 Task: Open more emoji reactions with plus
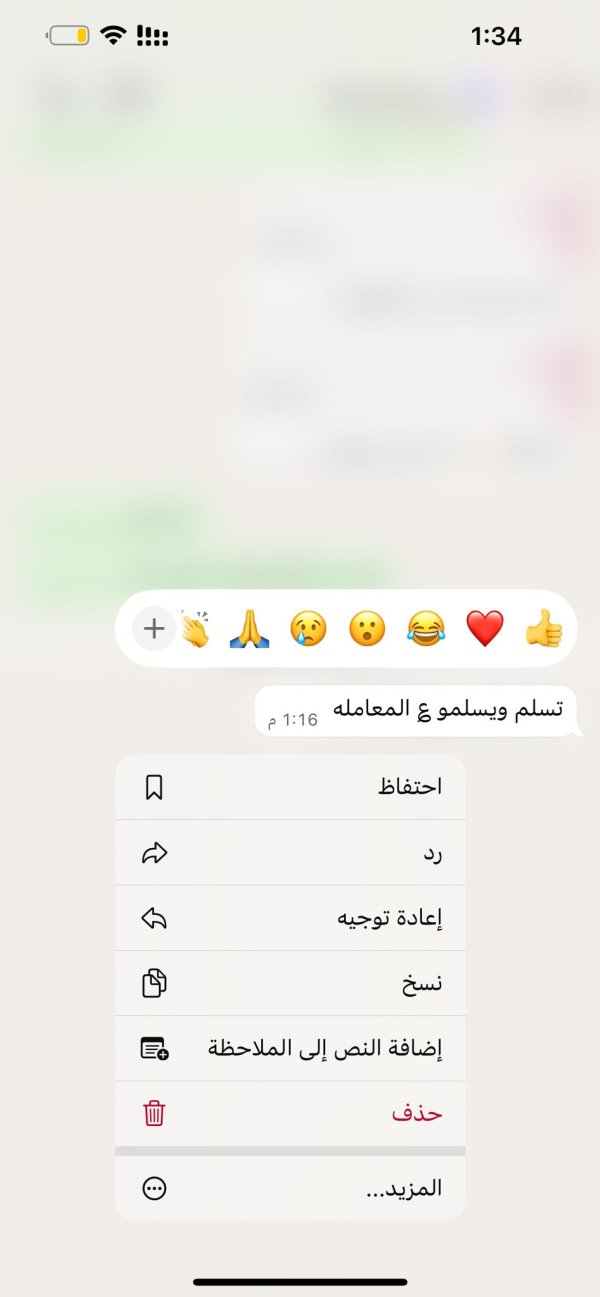154,629
